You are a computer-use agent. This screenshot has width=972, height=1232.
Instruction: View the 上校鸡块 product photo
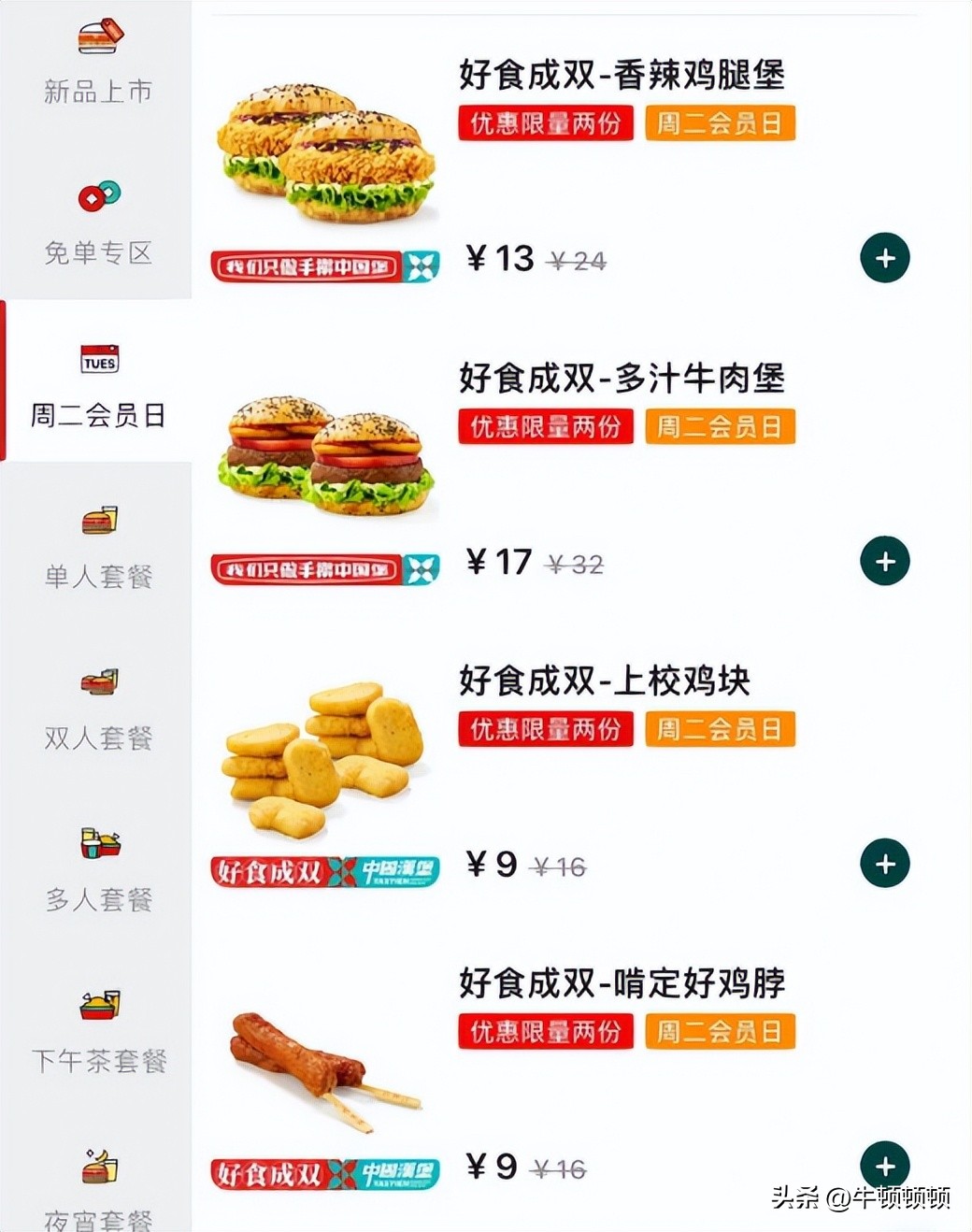tap(325, 759)
